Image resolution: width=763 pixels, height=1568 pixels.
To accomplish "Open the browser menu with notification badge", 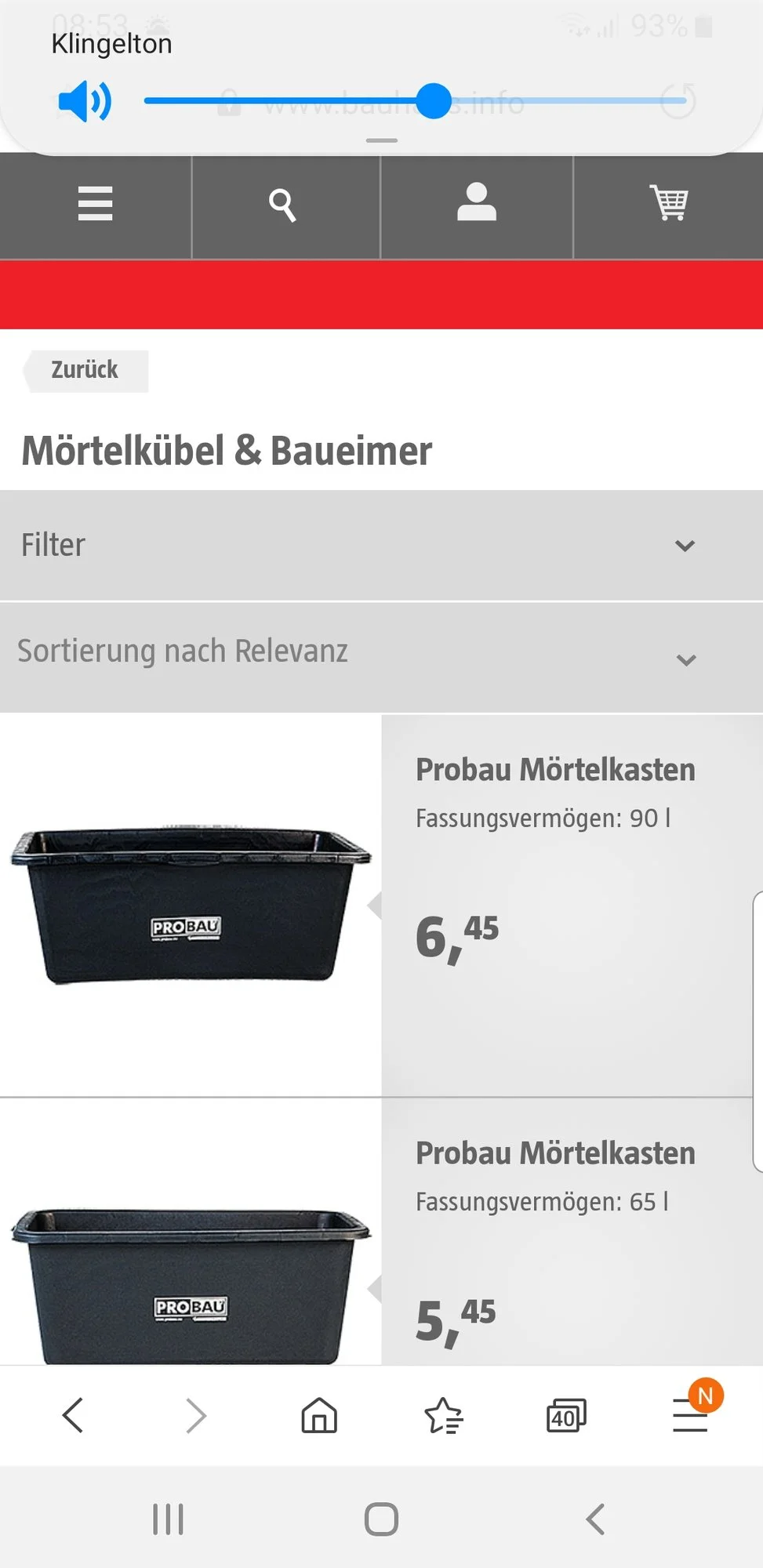I will 690,1416.
